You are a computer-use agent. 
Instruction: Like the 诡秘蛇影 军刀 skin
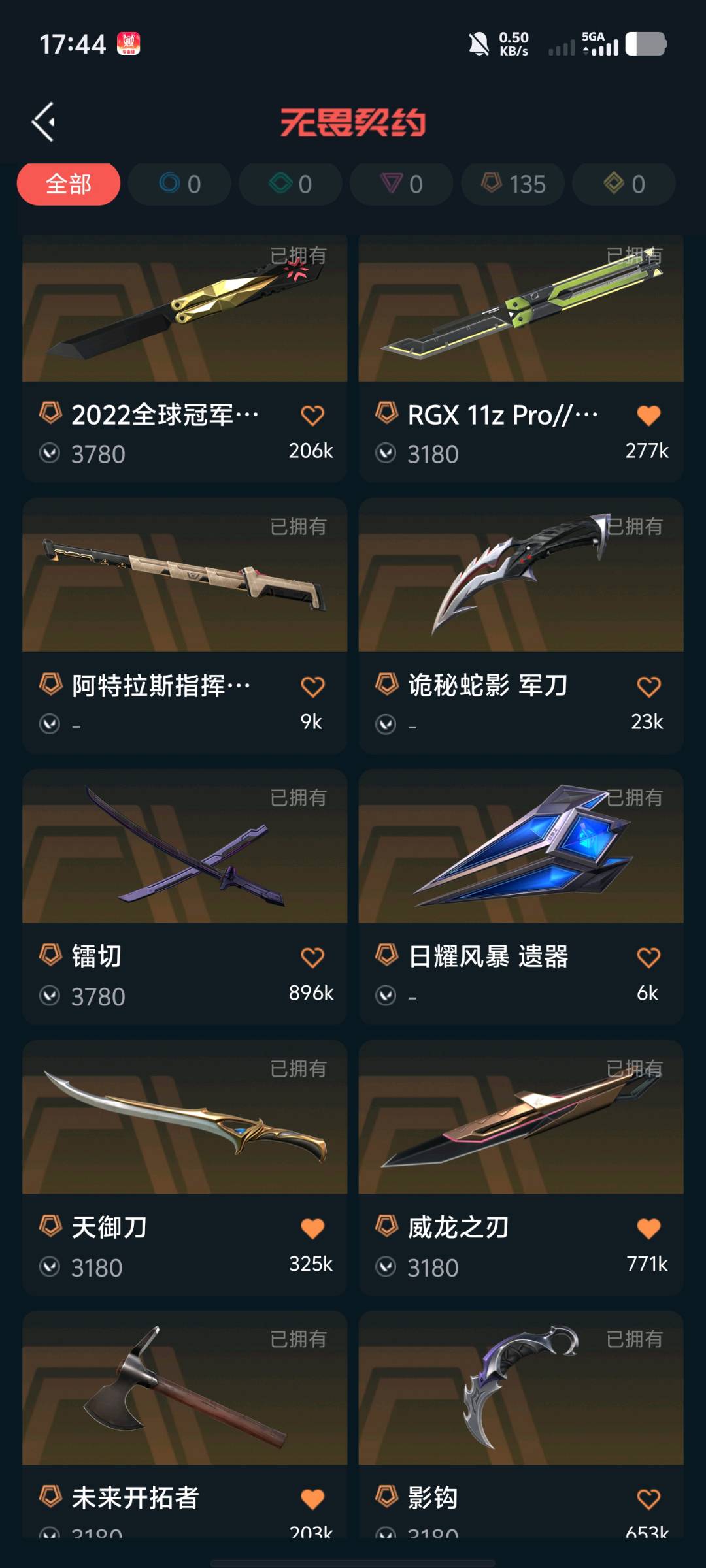coord(648,687)
